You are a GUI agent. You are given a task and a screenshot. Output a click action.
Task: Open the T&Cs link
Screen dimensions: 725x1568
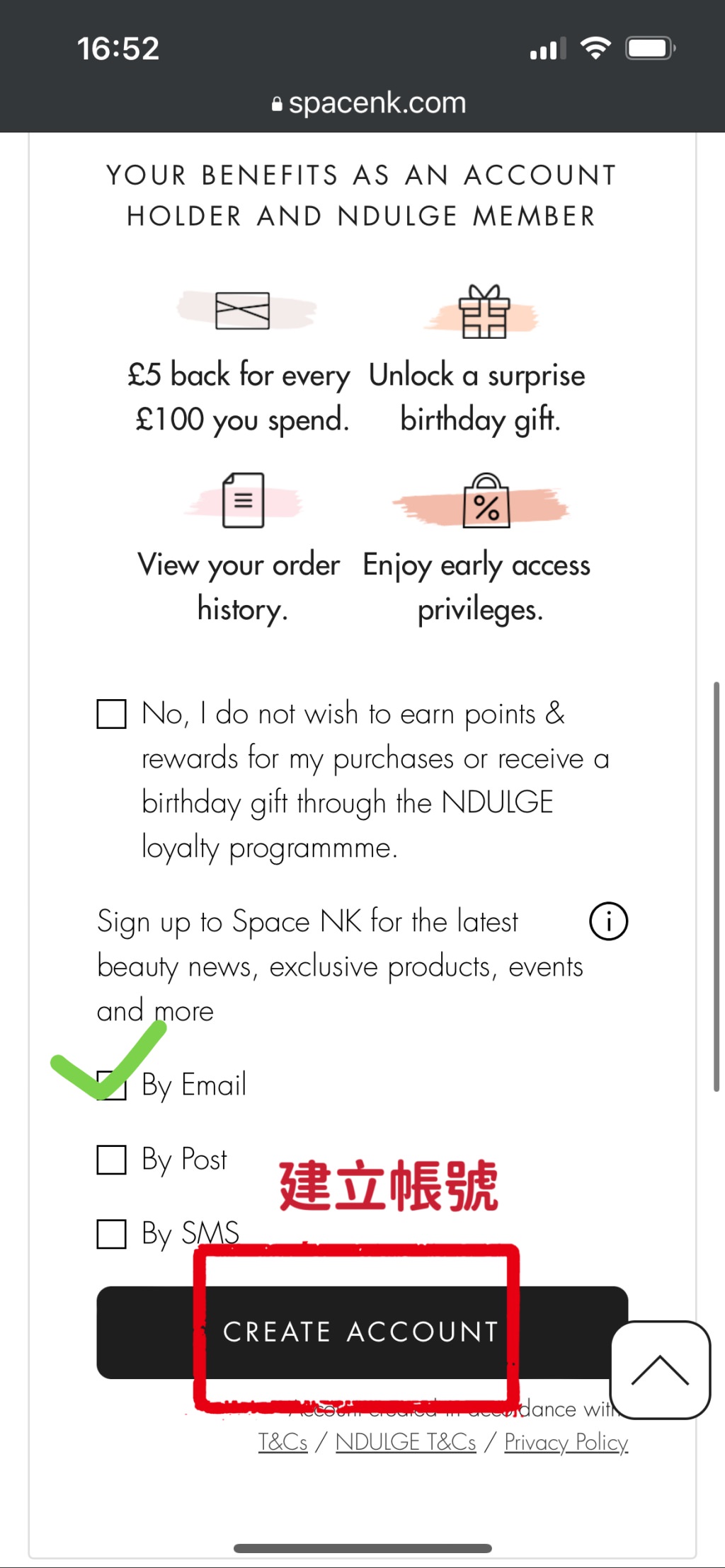282,1442
